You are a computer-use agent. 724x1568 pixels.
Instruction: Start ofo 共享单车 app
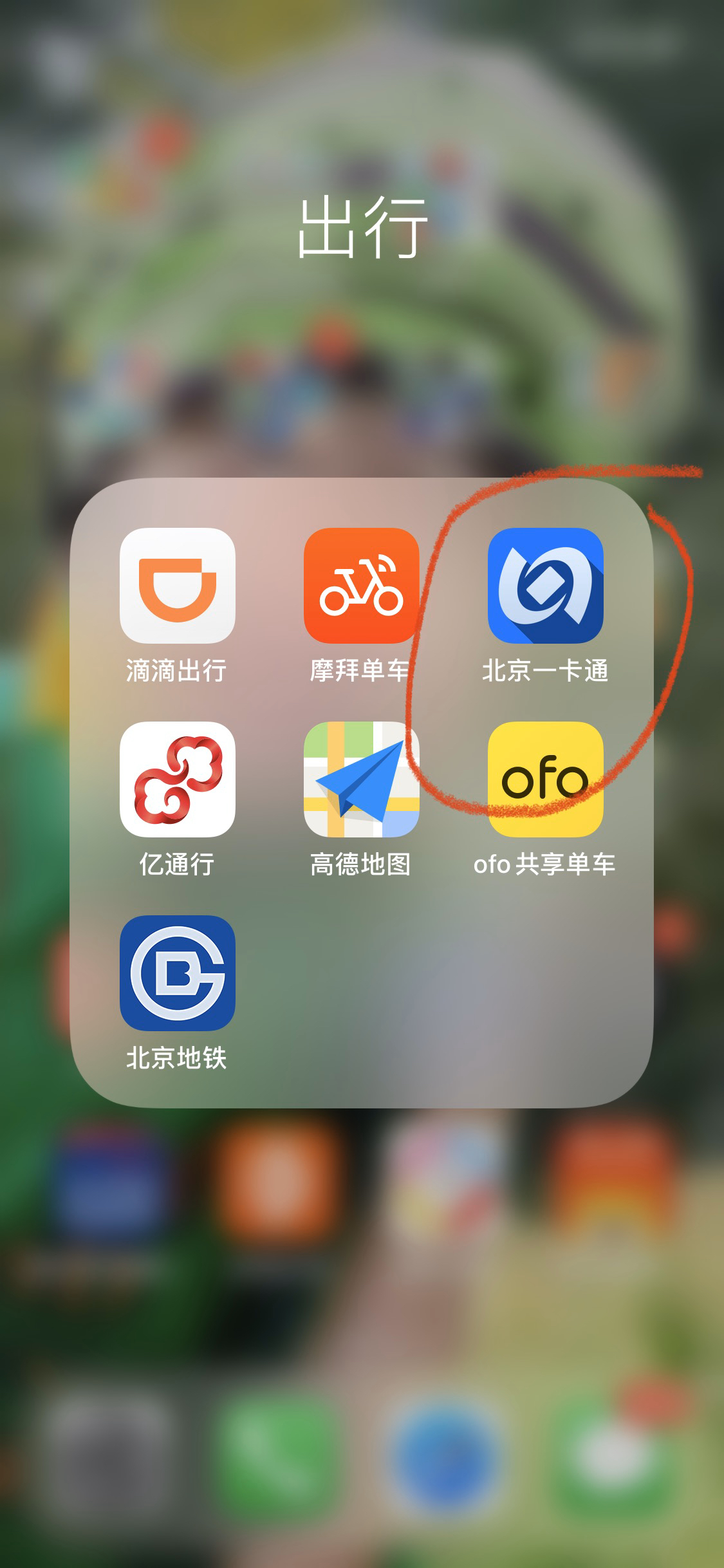click(545, 779)
